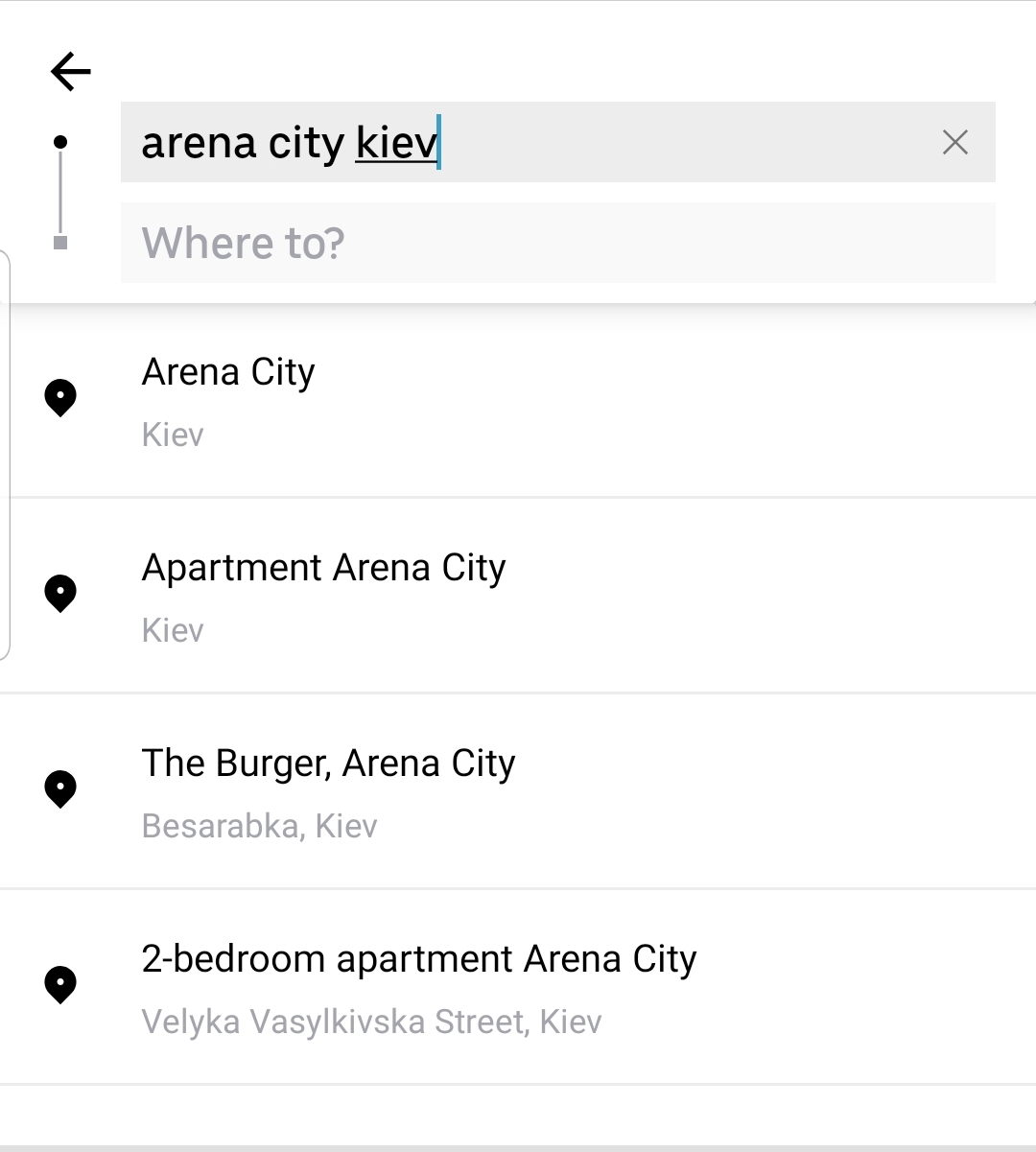The width and height of the screenshot is (1036, 1152).
Task: Click the Kiev label under Apartment Arena City
Action: pyautogui.click(x=173, y=630)
